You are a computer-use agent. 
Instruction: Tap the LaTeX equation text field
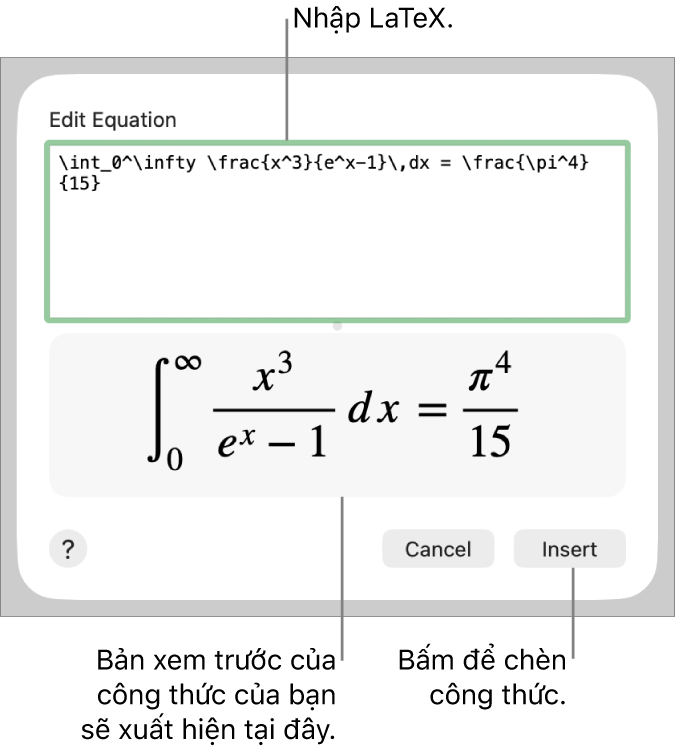[337, 232]
